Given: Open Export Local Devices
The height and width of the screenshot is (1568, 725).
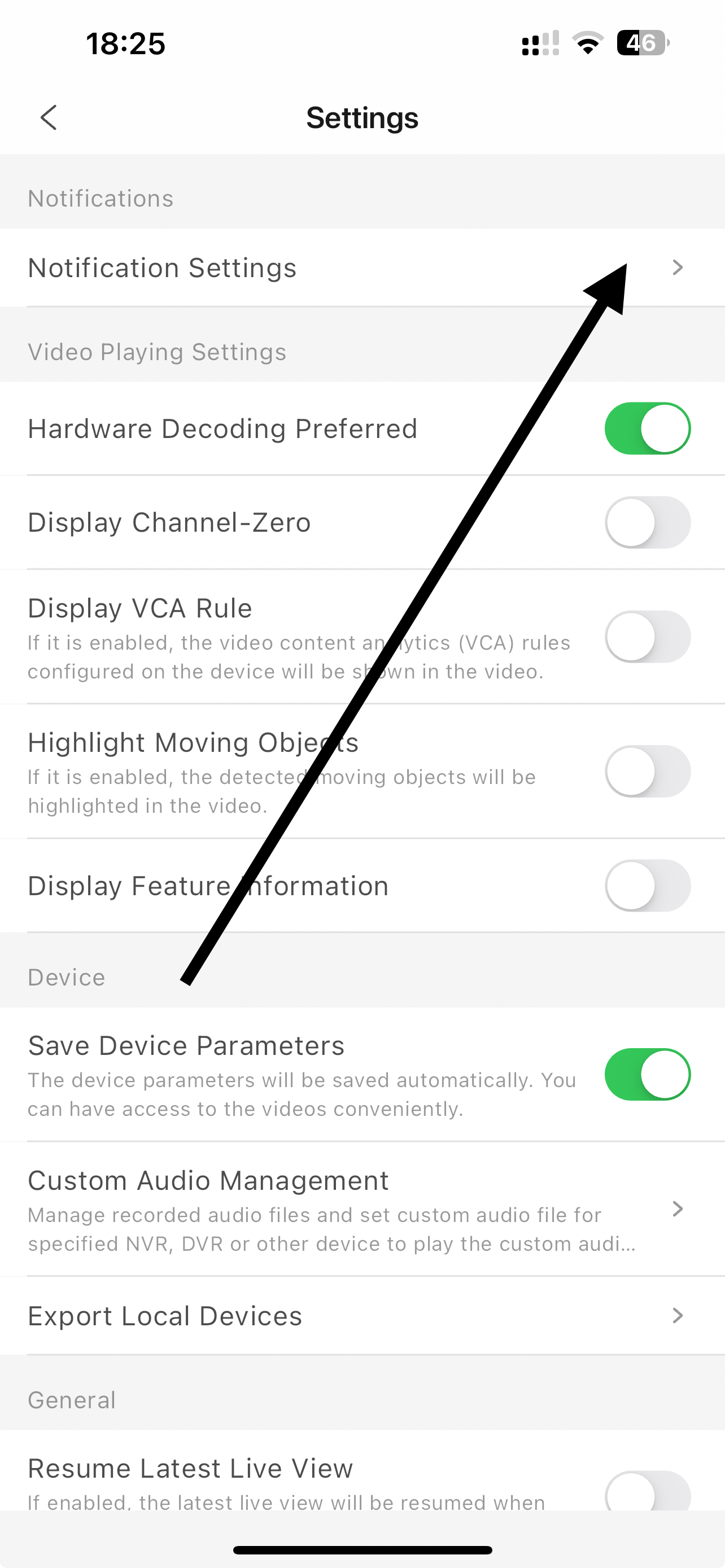Looking at the screenshot, I should coord(361,1316).
